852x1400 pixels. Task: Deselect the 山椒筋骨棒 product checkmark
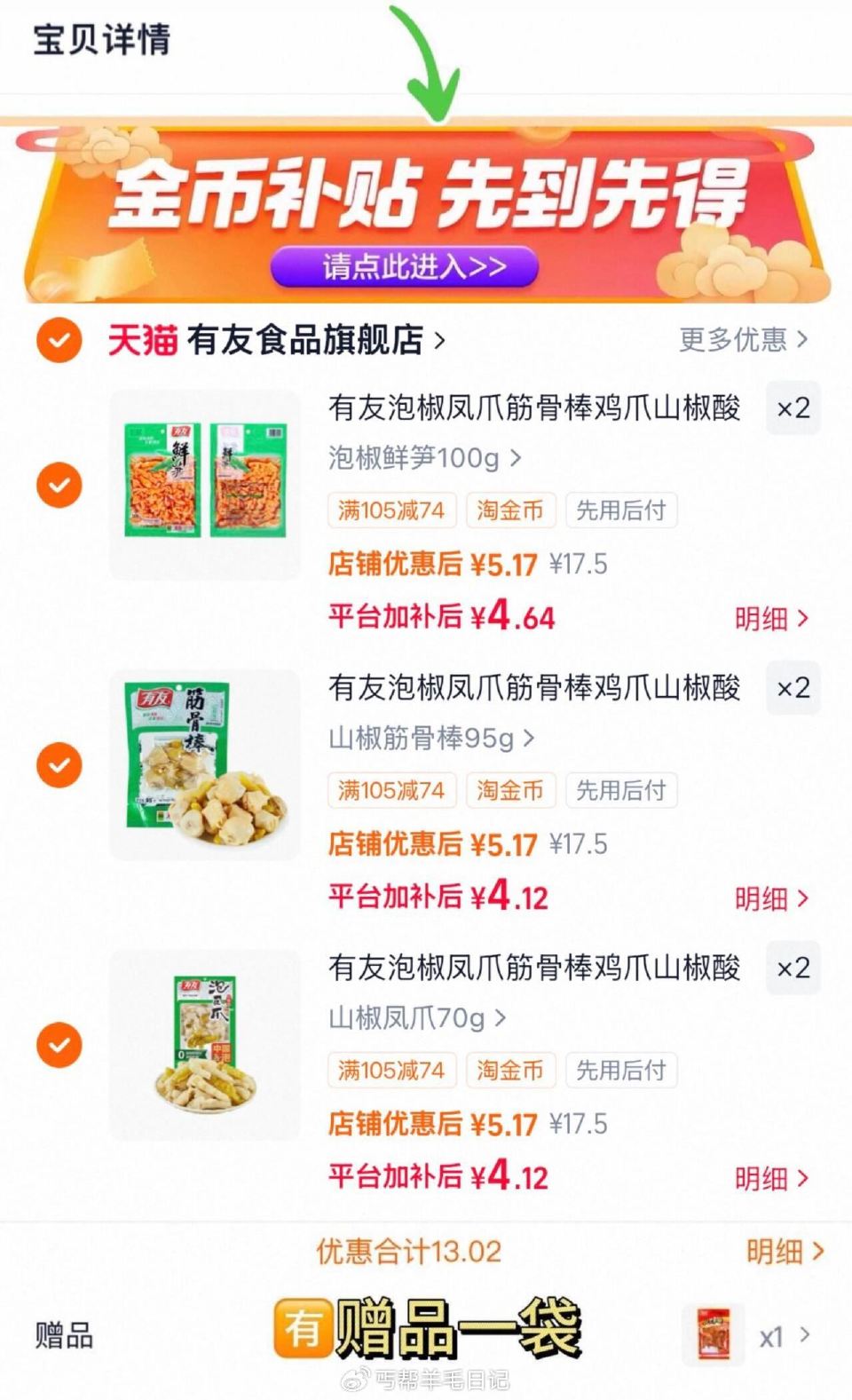click(x=58, y=764)
